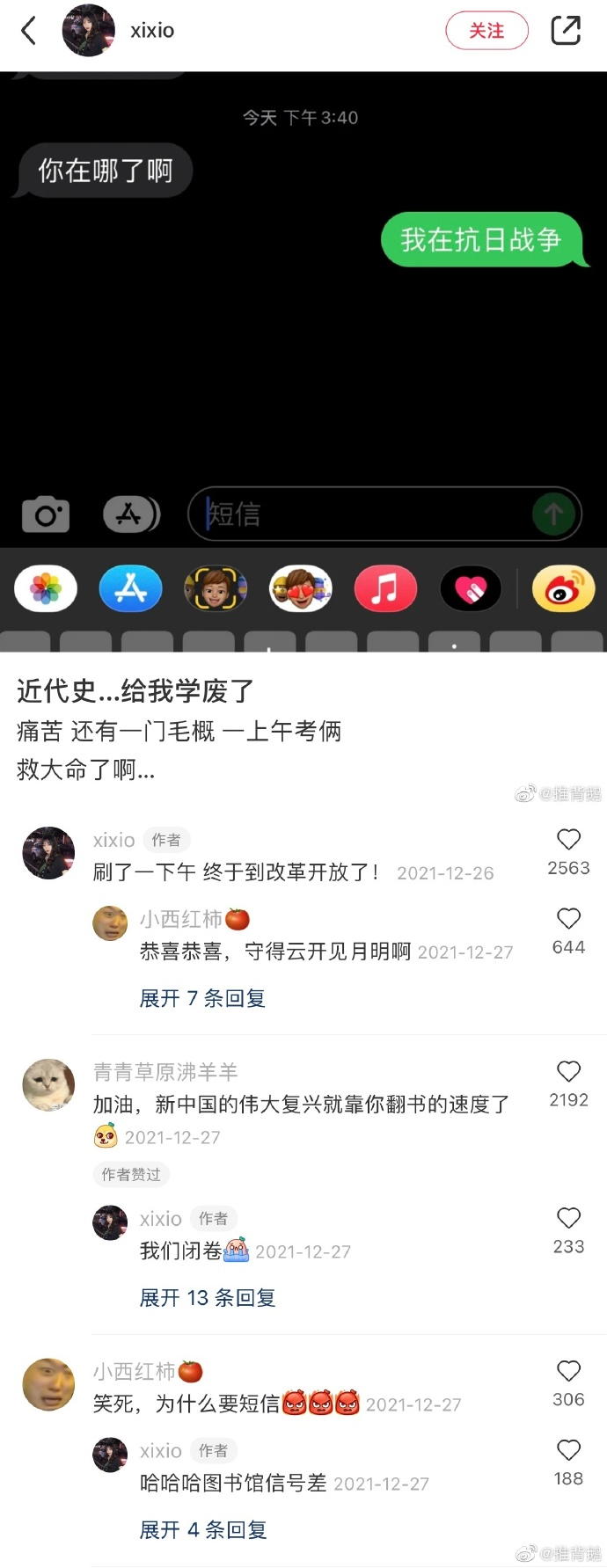The image size is (607, 1568).
Task: Like 小西红柿's reply 恭喜恭喜
Action: pyautogui.click(x=568, y=919)
